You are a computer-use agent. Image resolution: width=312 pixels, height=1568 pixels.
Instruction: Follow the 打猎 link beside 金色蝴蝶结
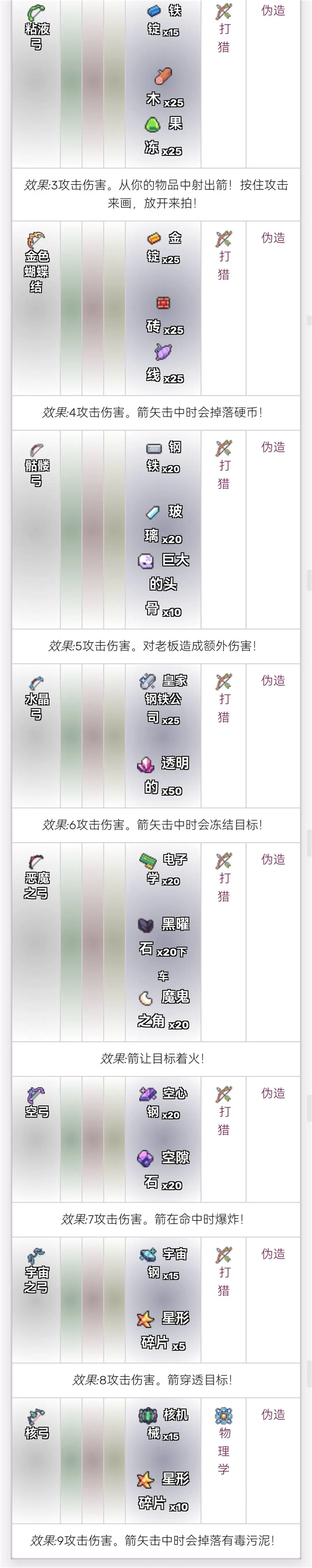[x=224, y=265]
